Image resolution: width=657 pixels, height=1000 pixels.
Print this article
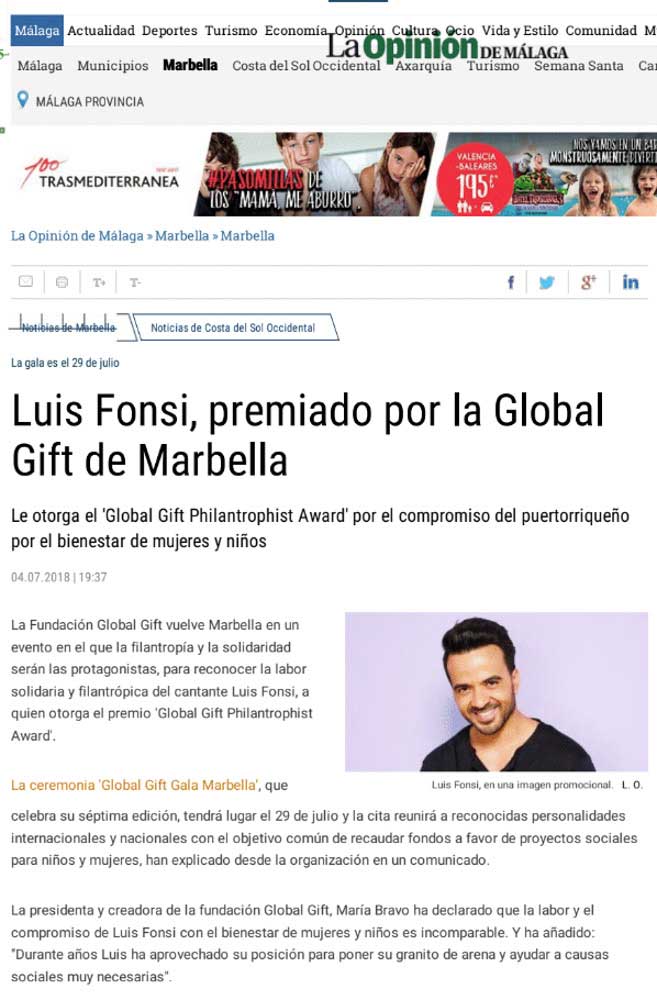tap(62, 283)
